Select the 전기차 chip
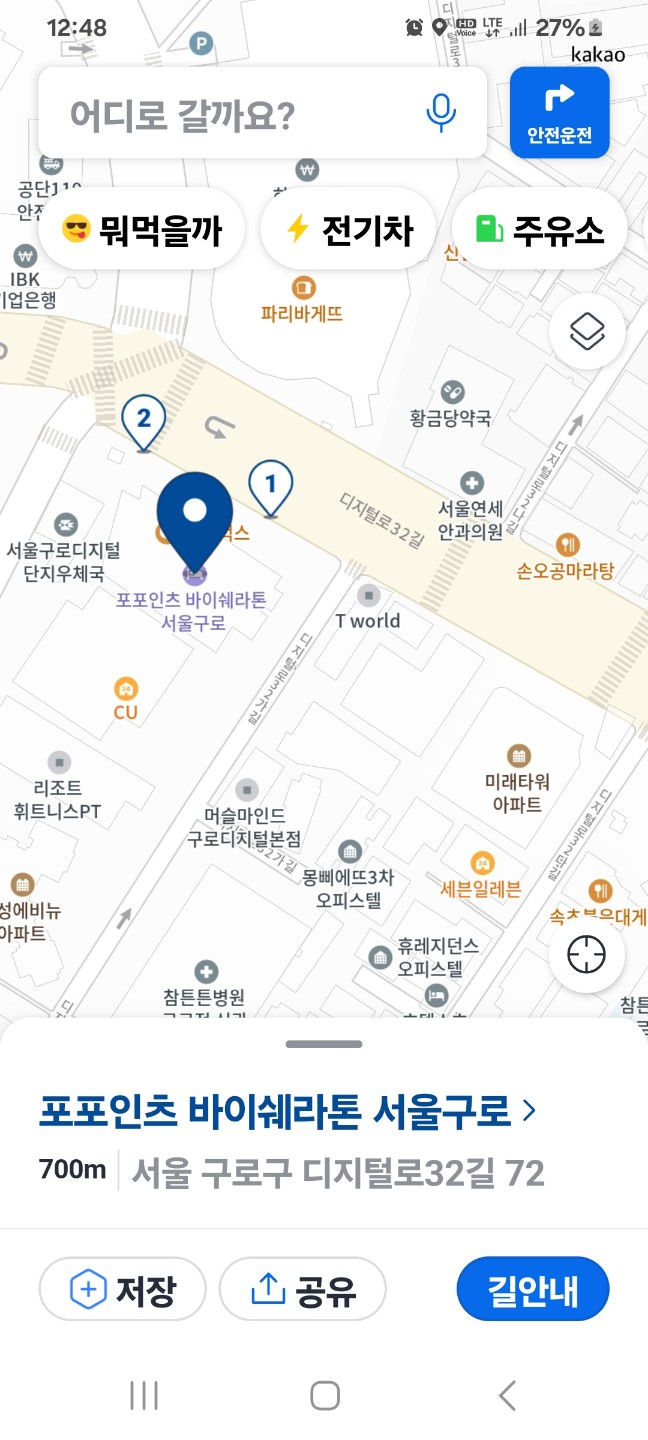Screen dimensions: 648x1440 349,230
